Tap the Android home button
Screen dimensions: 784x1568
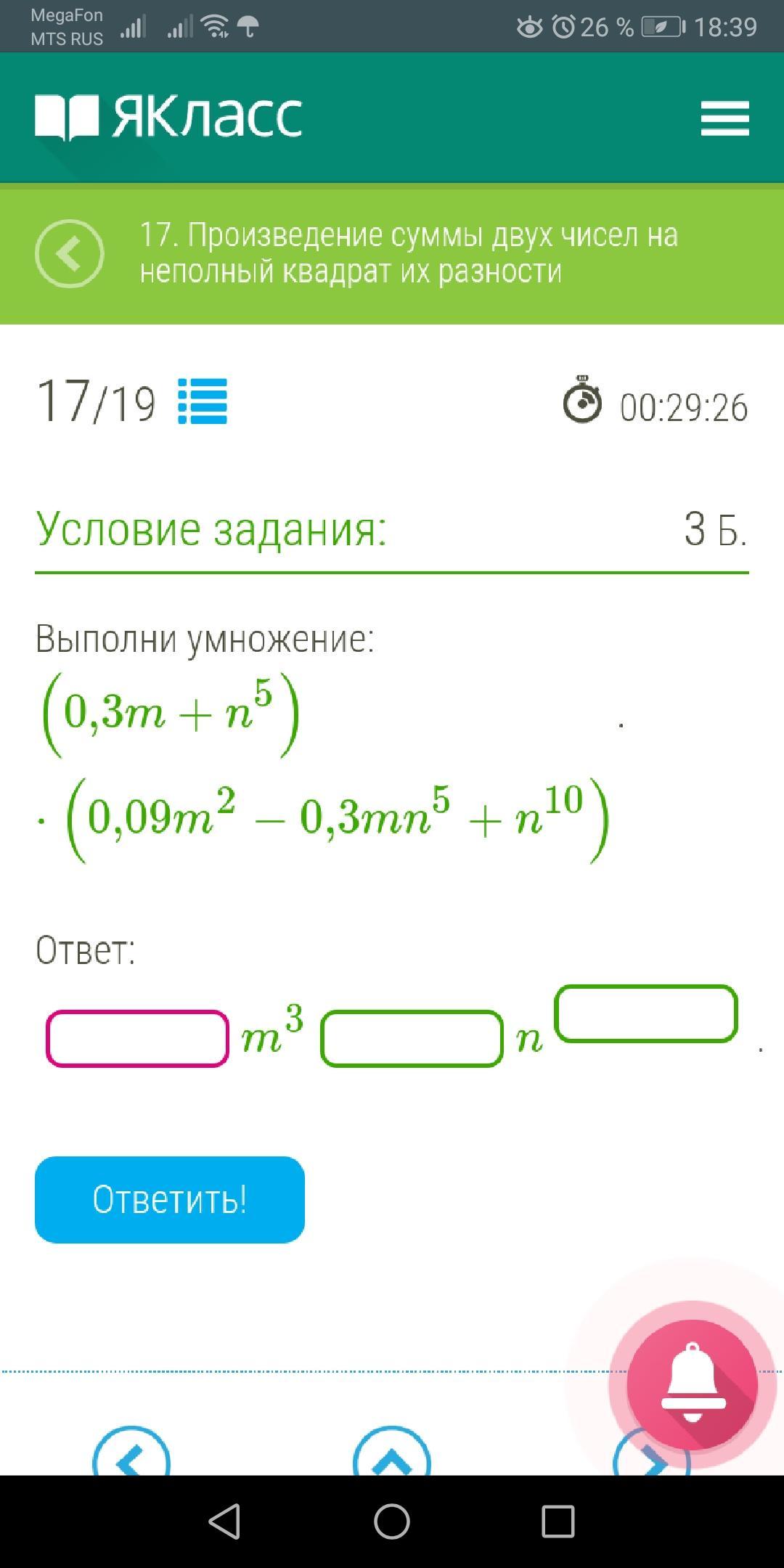point(392,1521)
